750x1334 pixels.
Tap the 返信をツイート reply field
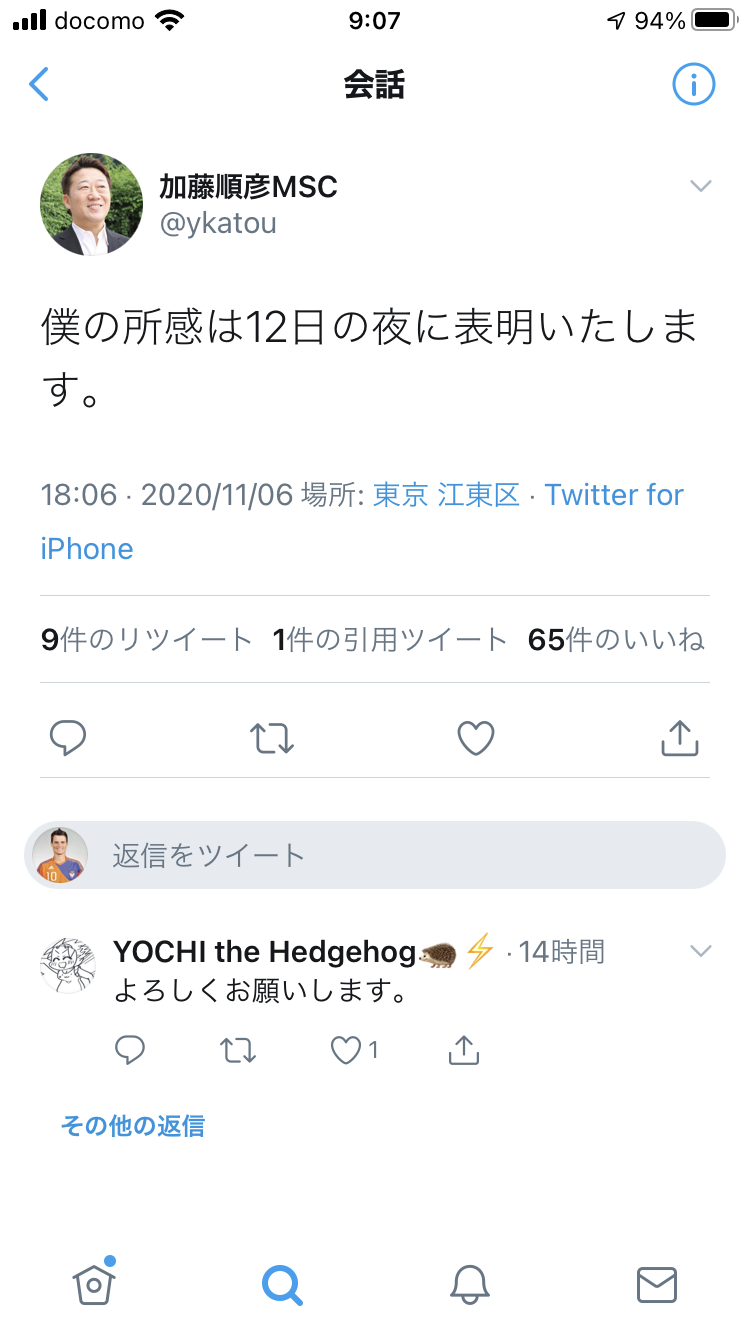[400, 855]
